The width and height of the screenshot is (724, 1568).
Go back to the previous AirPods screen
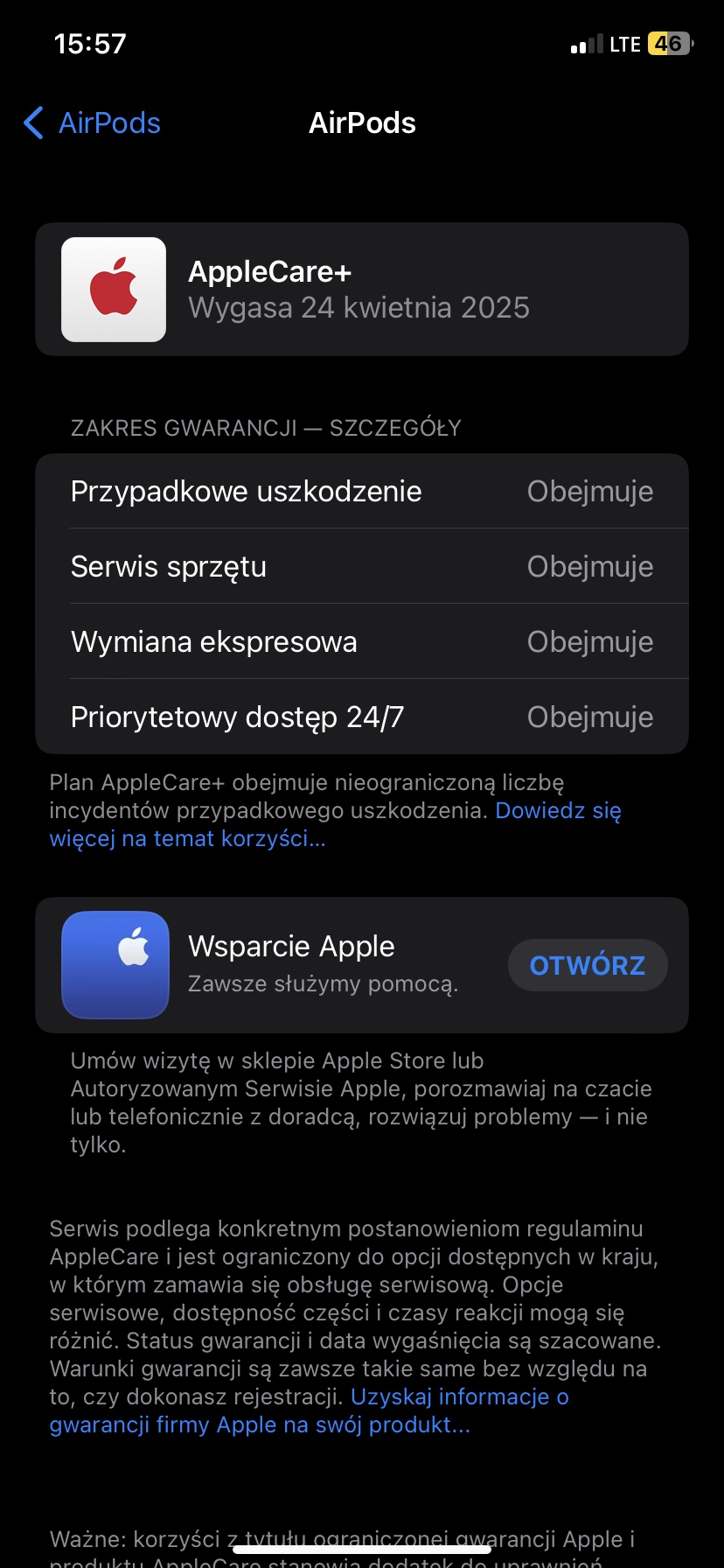(93, 123)
